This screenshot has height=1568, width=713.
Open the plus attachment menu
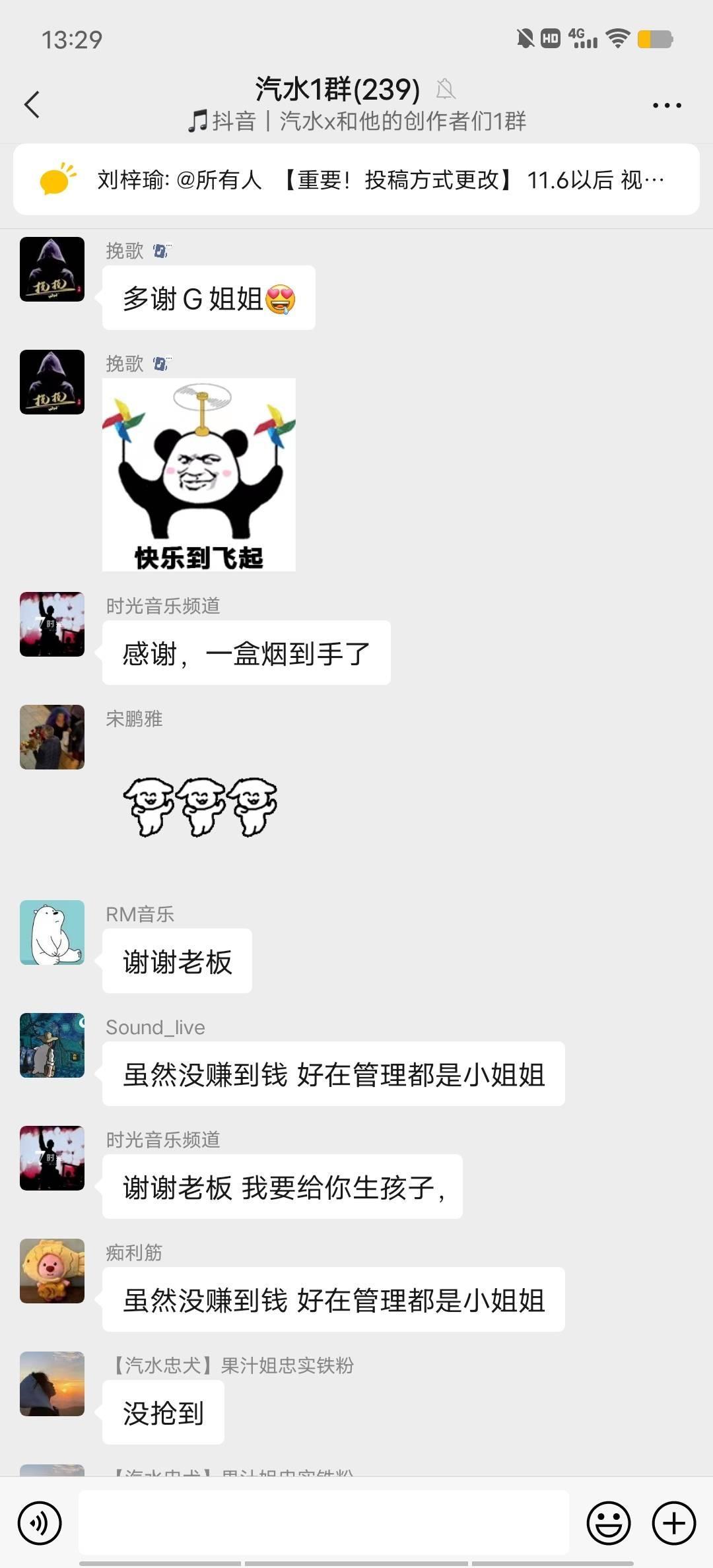[x=673, y=1523]
